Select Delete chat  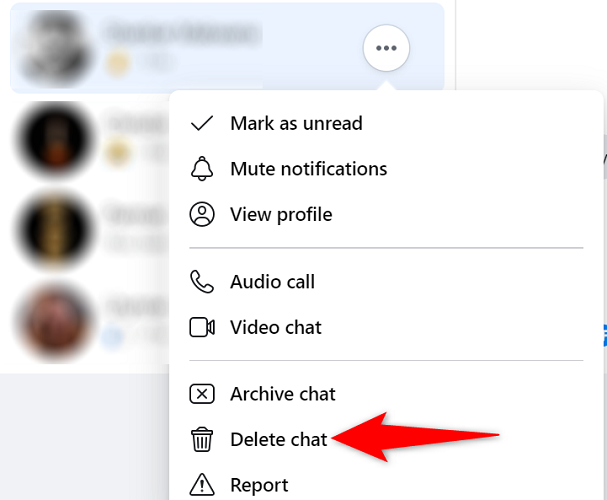278,439
